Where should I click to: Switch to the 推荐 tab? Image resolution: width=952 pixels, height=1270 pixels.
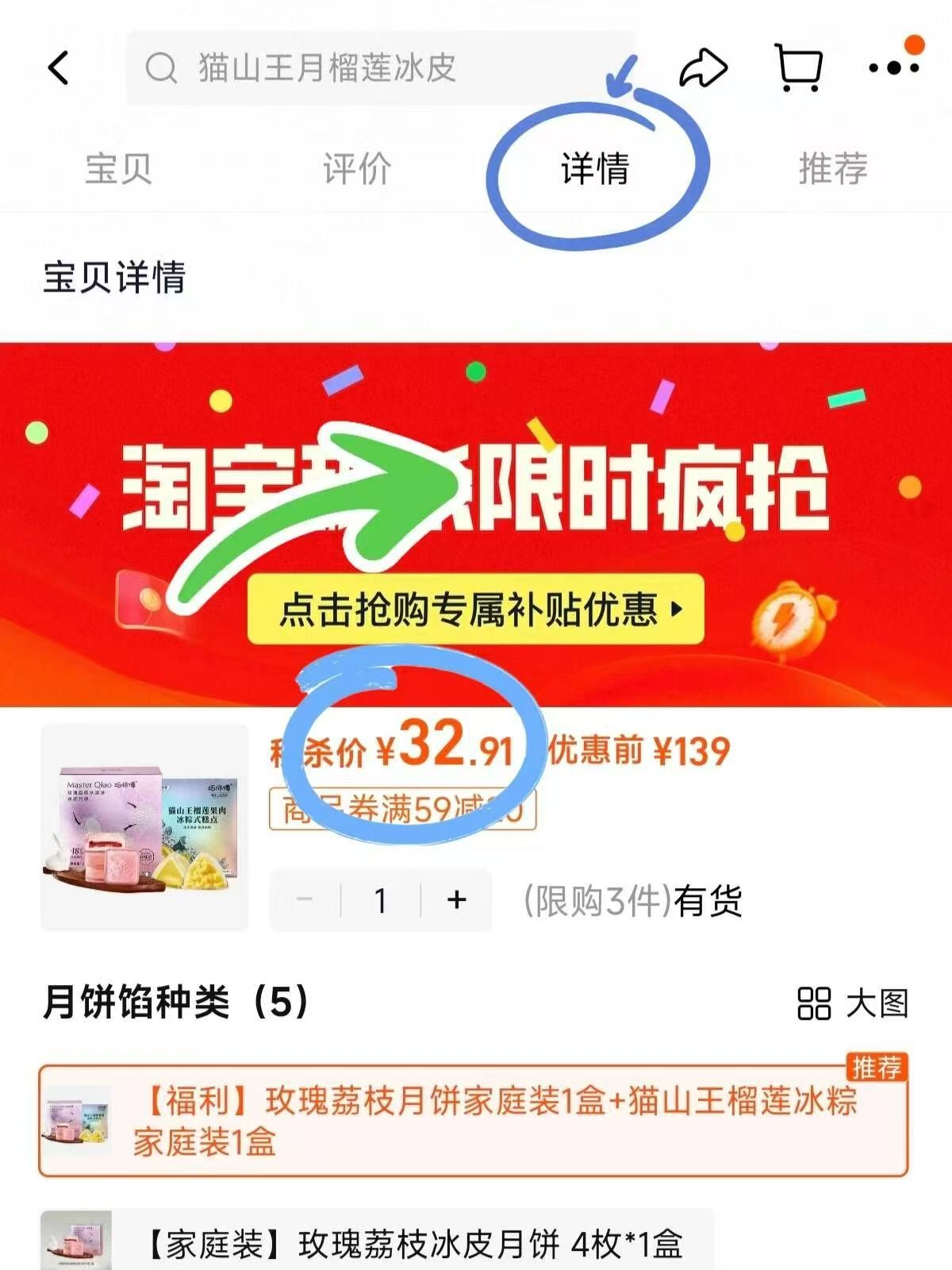(834, 168)
